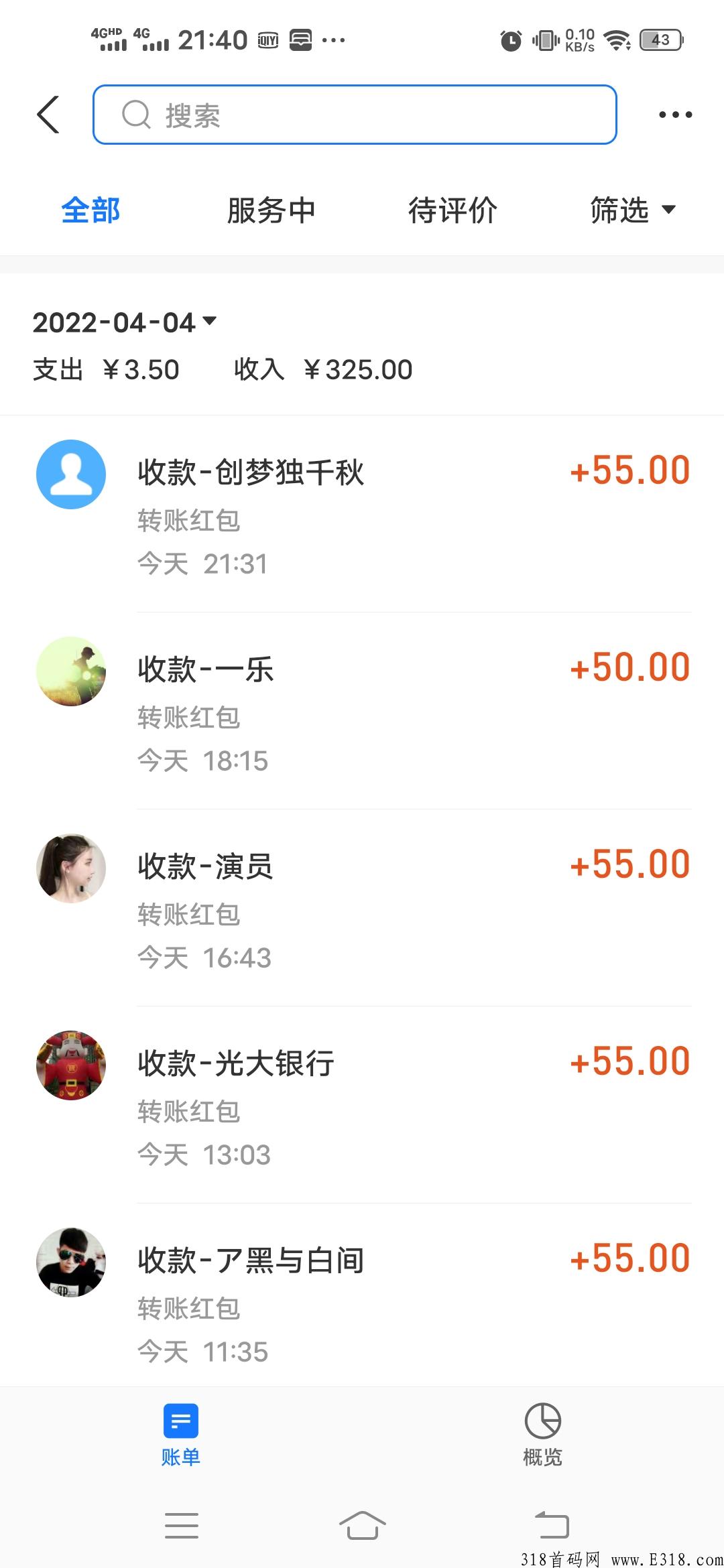Go back using the top-left arrow
724x1568 pixels.
pyautogui.click(x=48, y=115)
